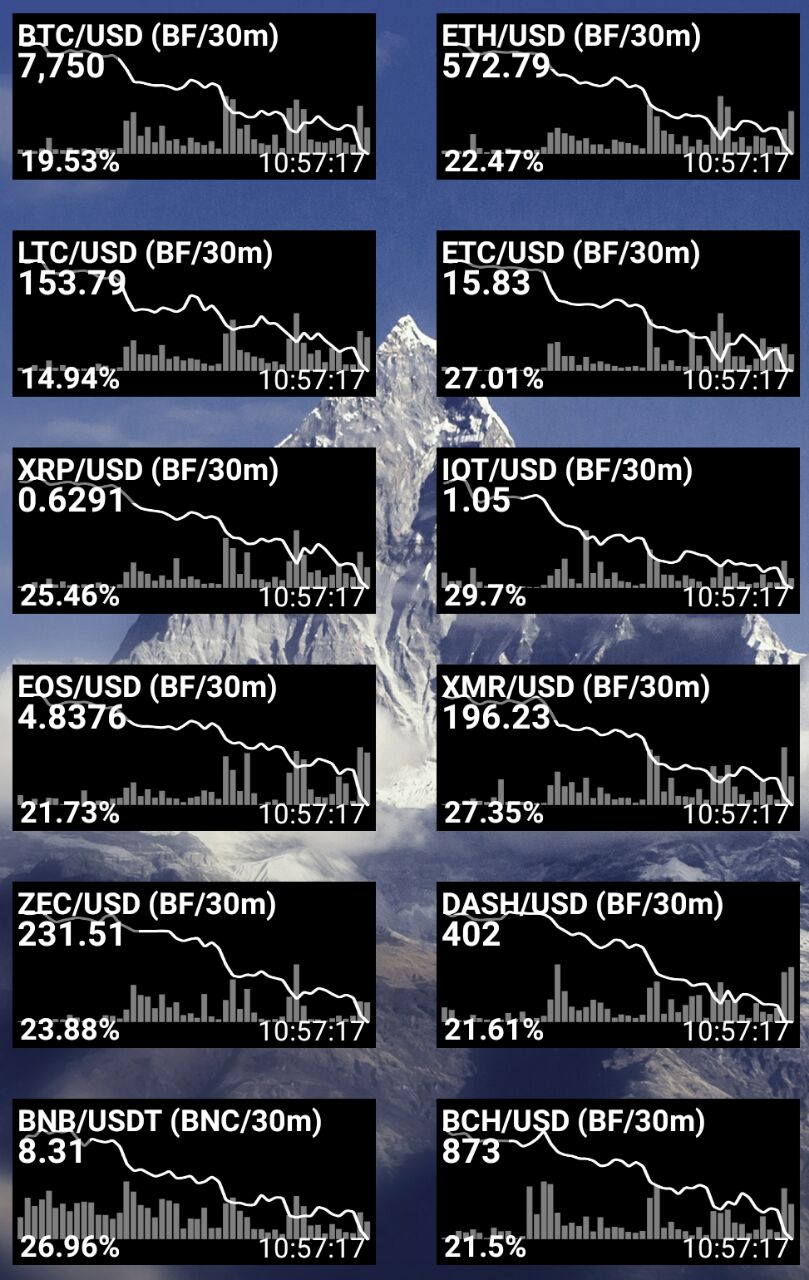Screen dimensions: 809x1280
Task: View the BCH/USD chart widget
Action: click(617, 1182)
